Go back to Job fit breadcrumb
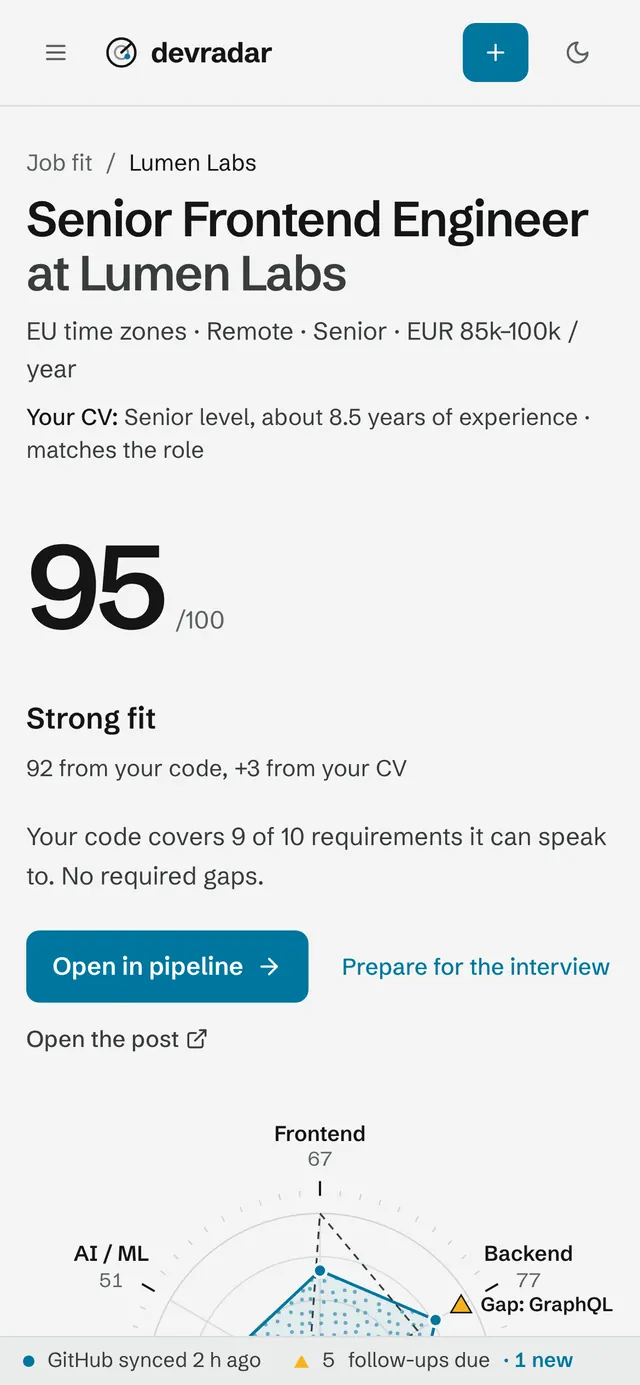640x1385 pixels. pyautogui.click(x=59, y=163)
